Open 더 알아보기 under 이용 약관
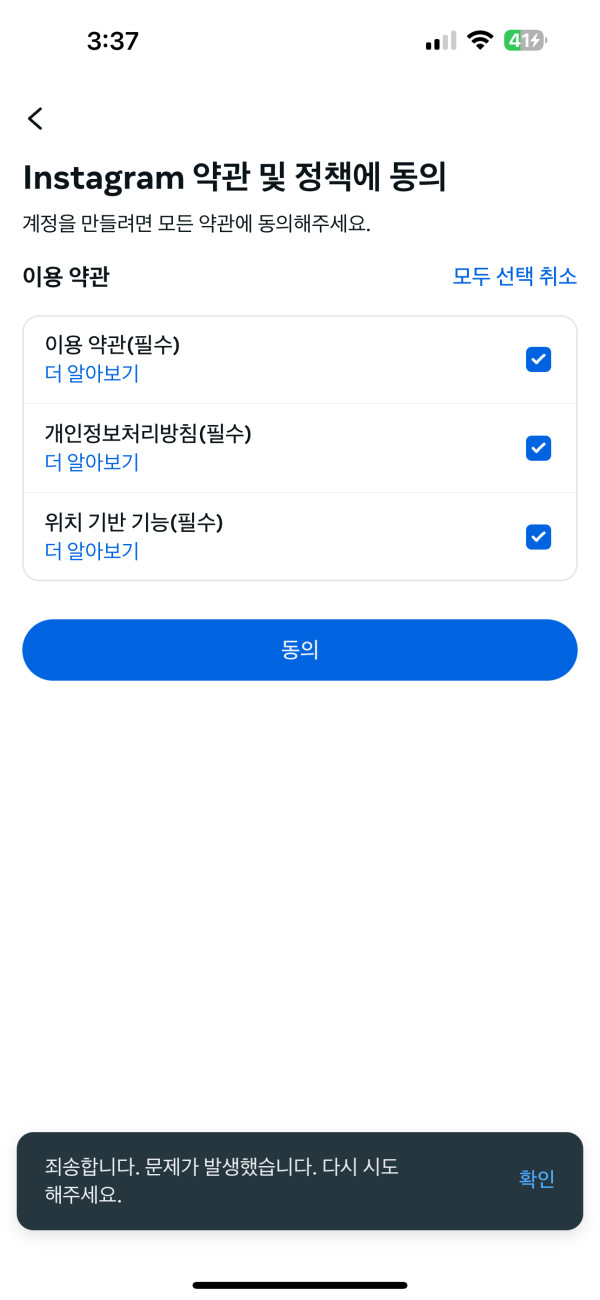Image resolution: width=600 pixels, height=1300 pixels. tap(92, 374)
